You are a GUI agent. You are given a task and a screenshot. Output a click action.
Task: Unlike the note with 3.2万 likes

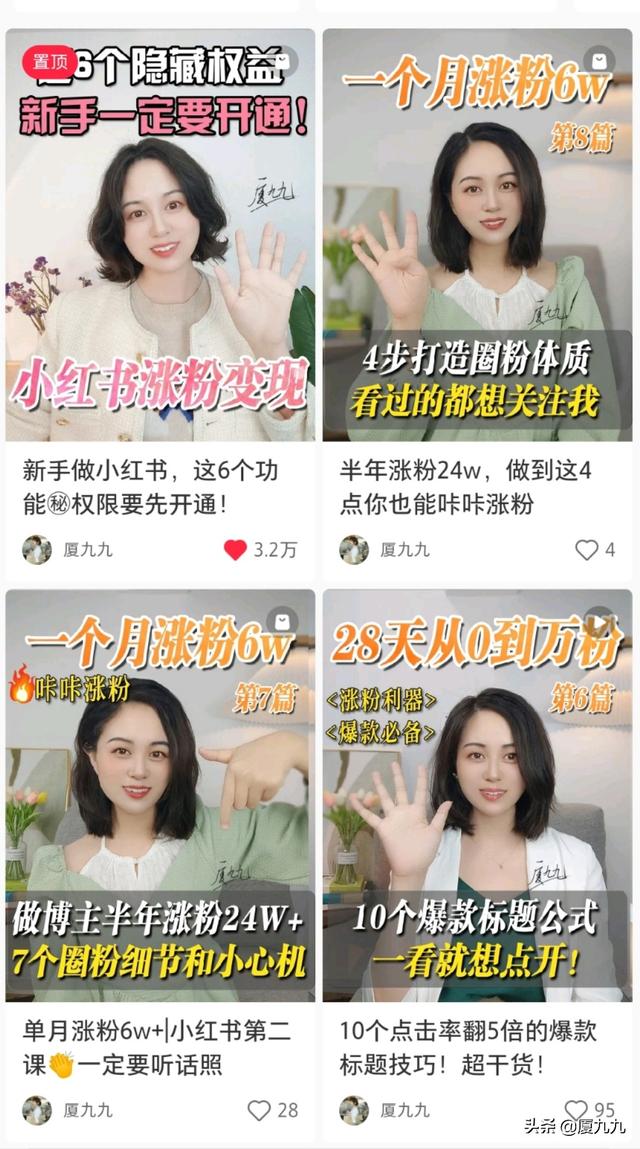[x=235, y=550]
